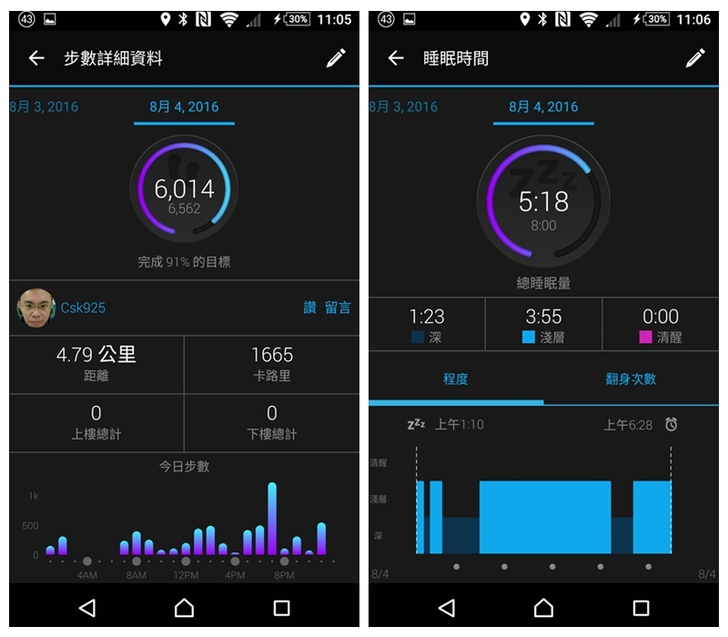Switch to 8月 3, 2016 on steps screen
This screenshot has width=728, height=637.
pyautogui.click(x=44, y=107)
